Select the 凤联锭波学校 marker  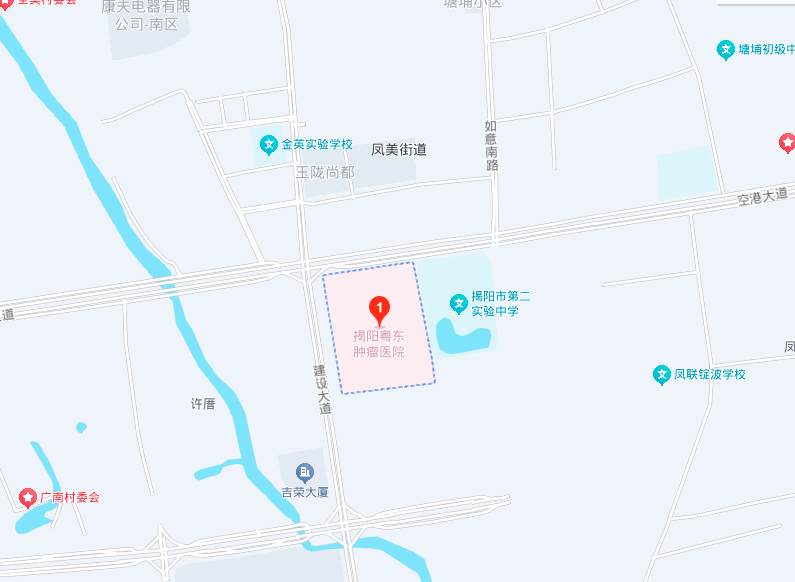pyautogui.click(x=661, y=374)
